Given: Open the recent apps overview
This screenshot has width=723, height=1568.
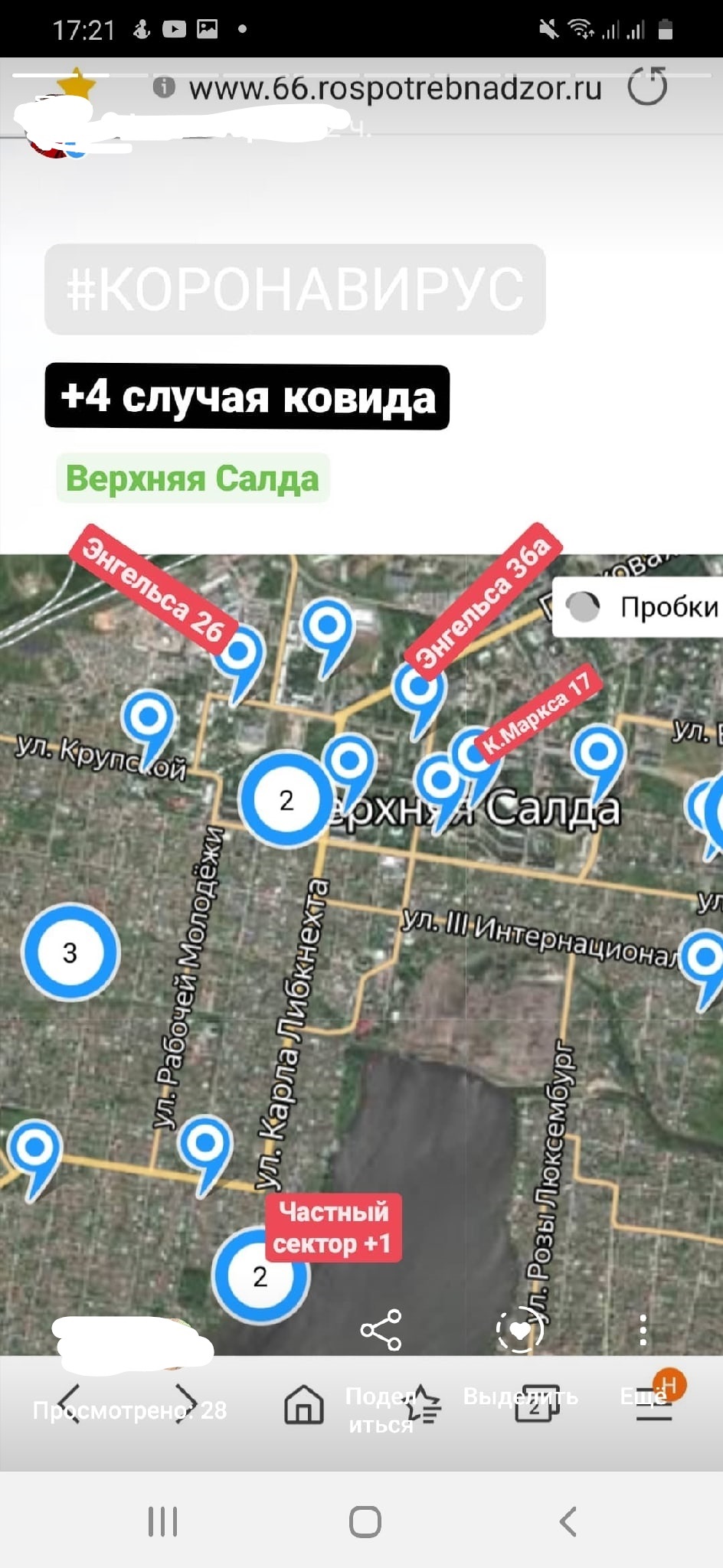Looking at the screenshot, I should [x=162, y=1521].
